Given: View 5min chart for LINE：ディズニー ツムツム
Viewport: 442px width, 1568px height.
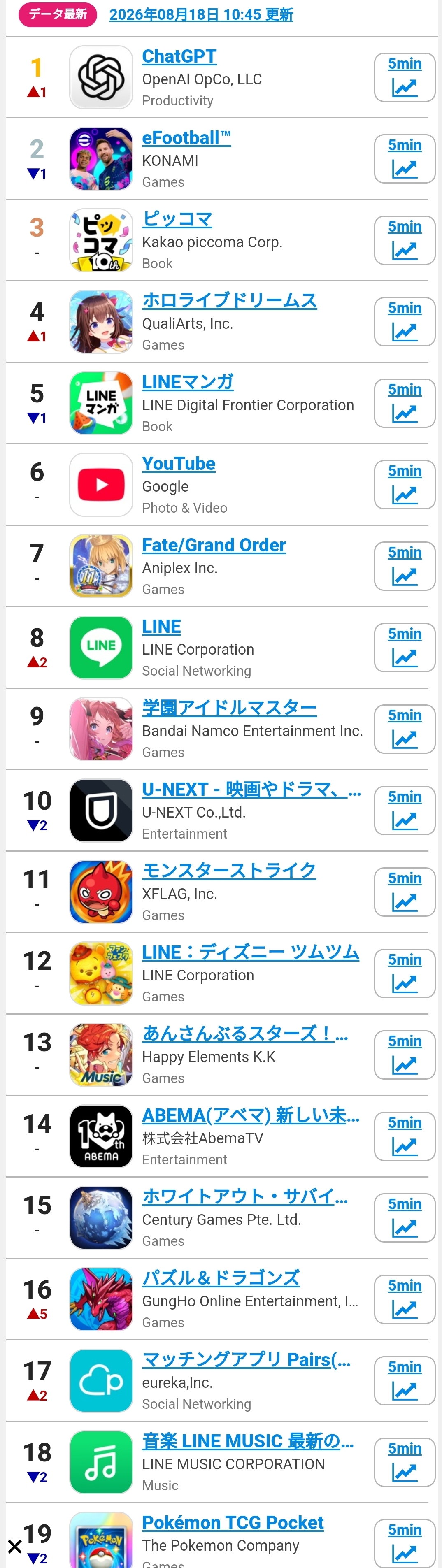Looking at the screenshot, I should click(x=404, y=974).
